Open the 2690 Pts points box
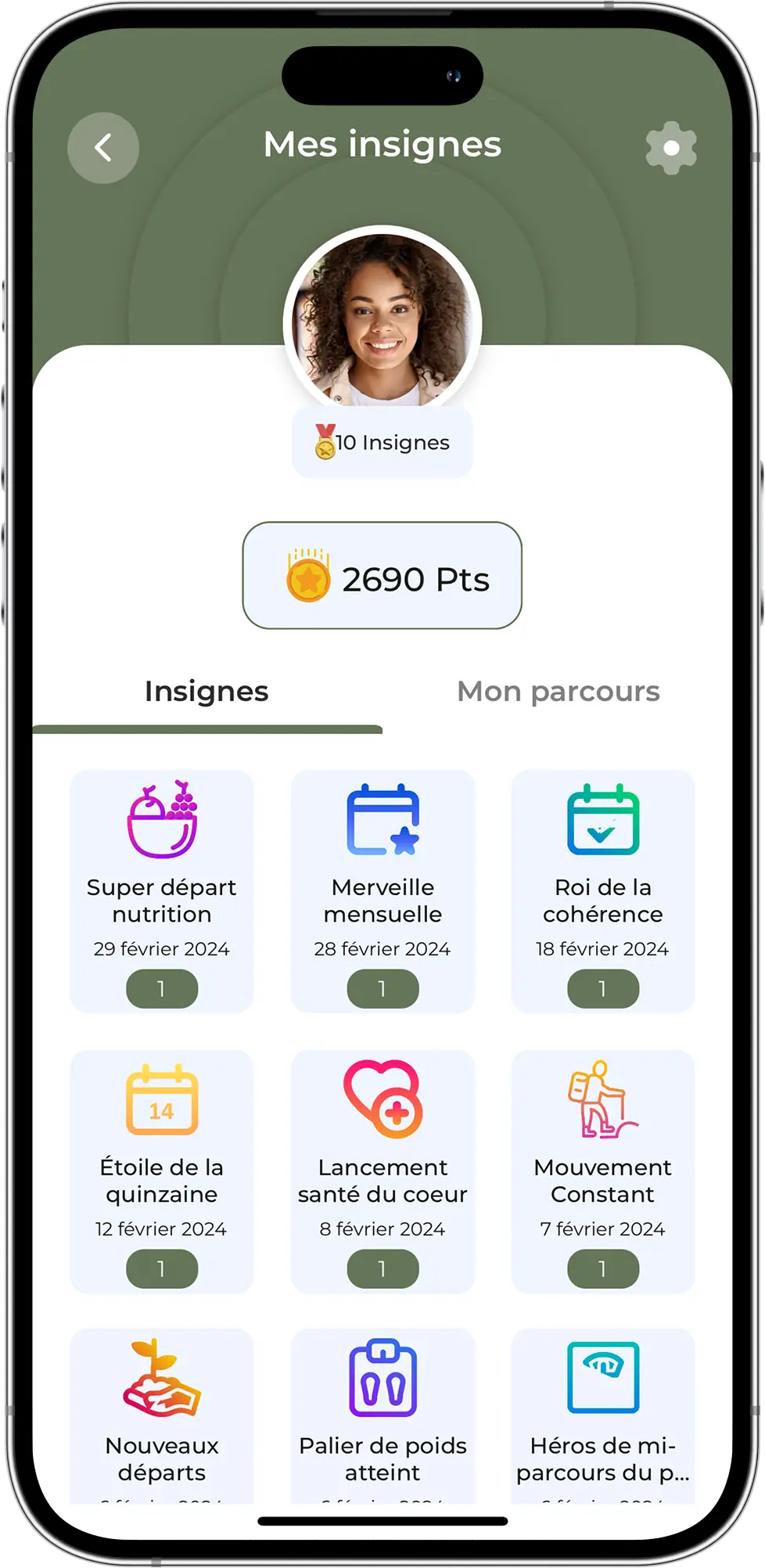The height and width of the screenshot is (1568, 765). [x=382, y=576]
